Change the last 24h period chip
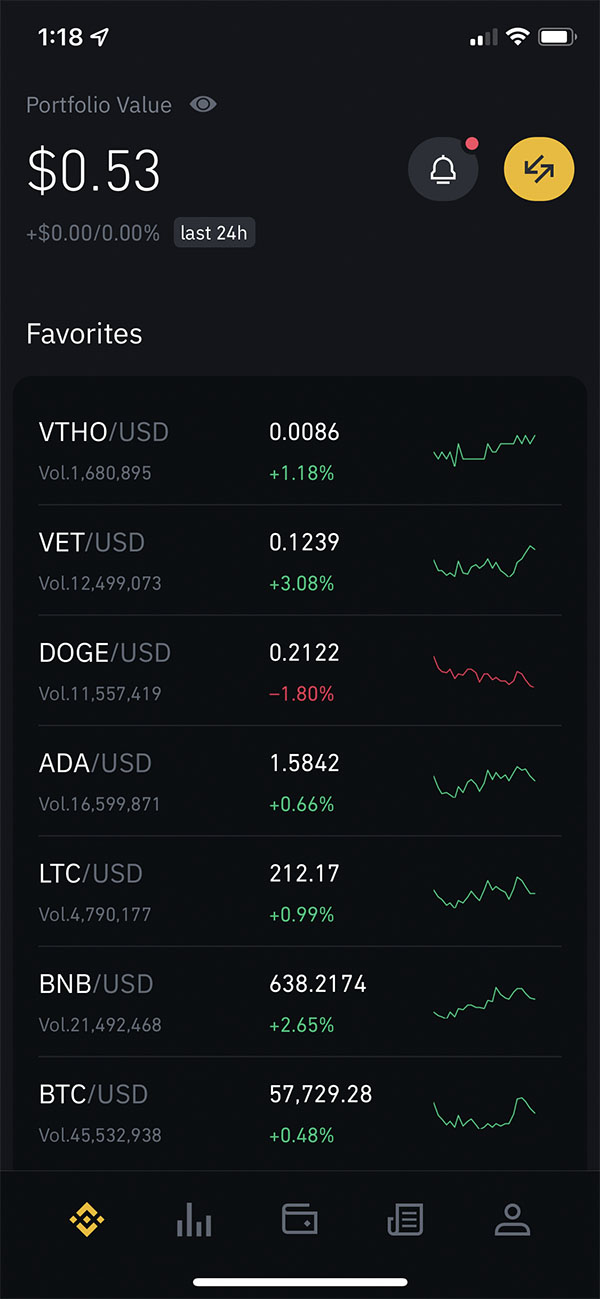Image resolution: width=600 pixels, height=1299 pixels. 214,233
